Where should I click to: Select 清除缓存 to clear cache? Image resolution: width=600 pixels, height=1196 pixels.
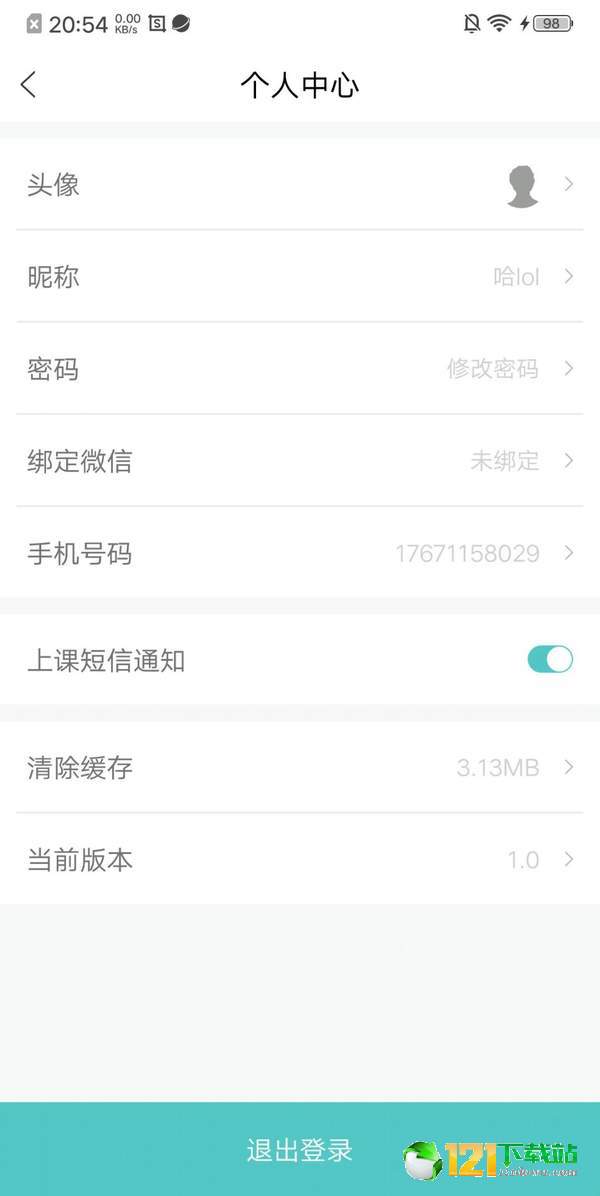click(x=300, y=768)
